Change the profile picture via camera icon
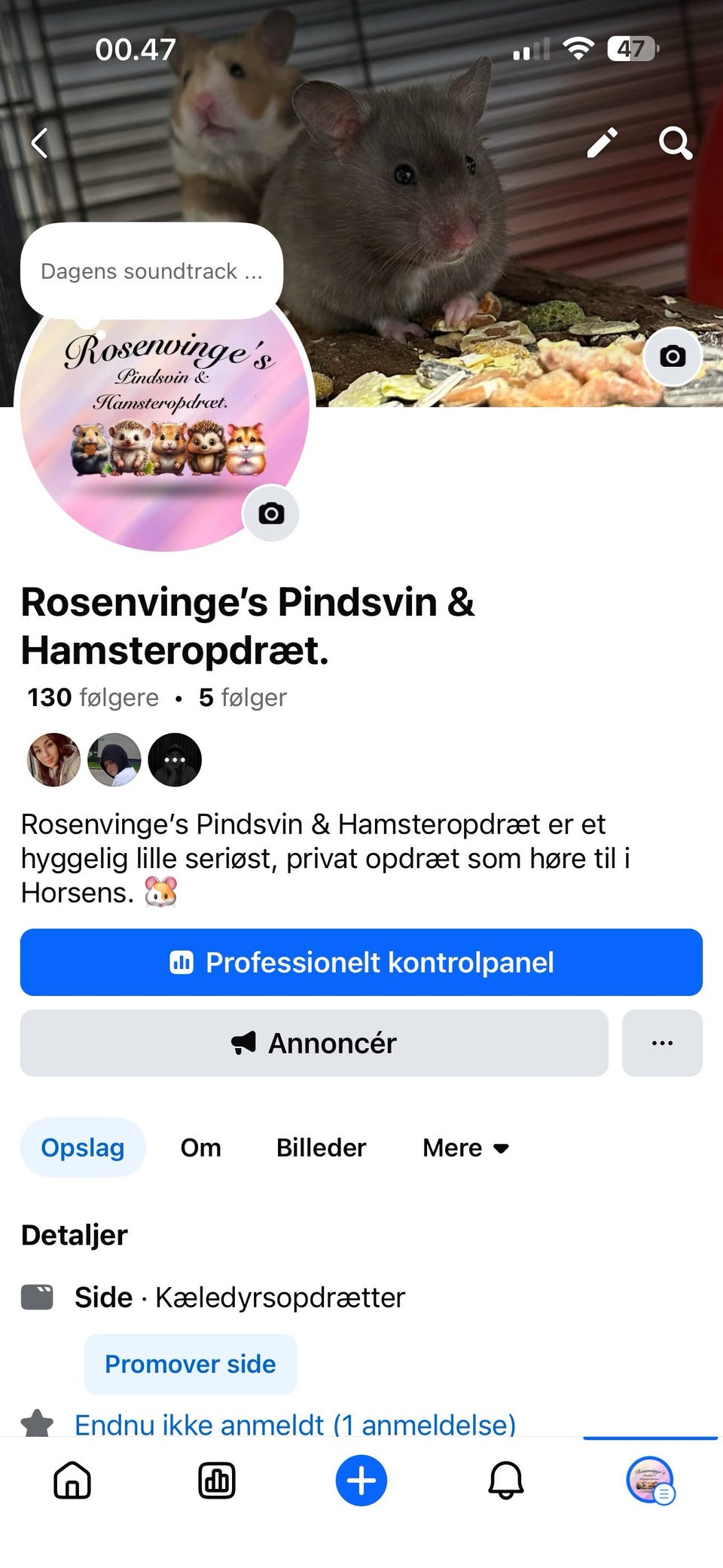The image size is (723, 1568). [x=271, y=514]
